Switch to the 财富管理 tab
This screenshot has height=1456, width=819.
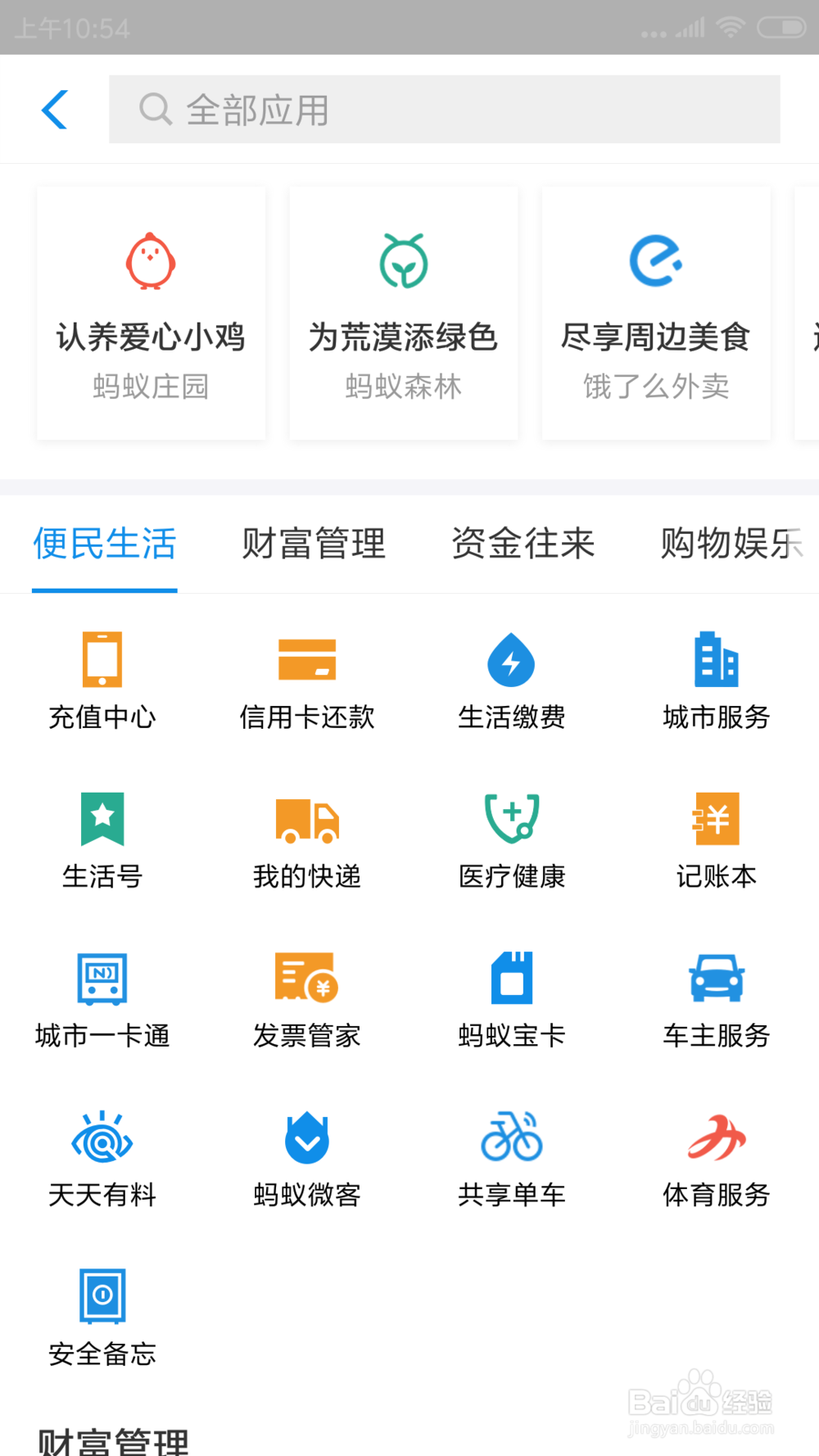[x=314, y=544]
